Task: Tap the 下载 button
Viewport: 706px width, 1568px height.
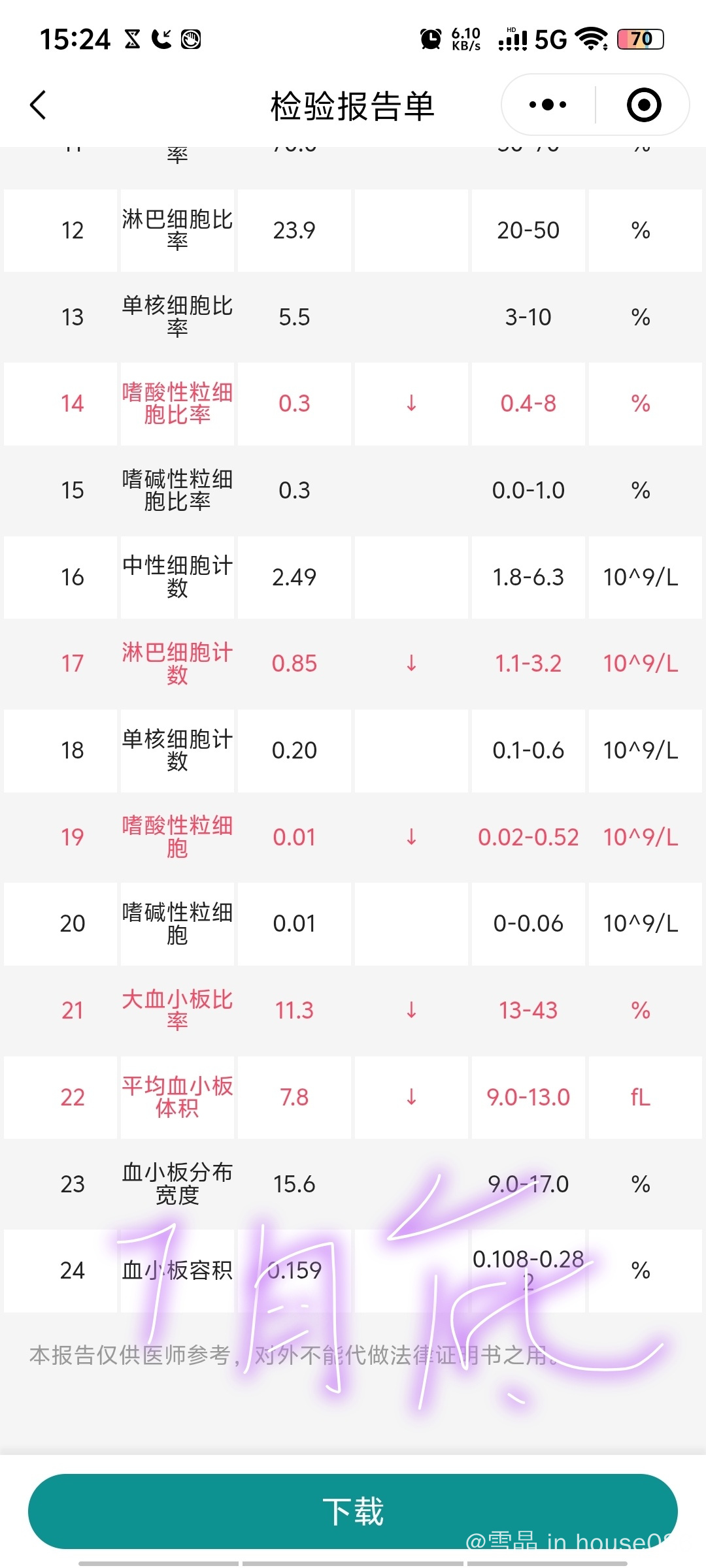Action: [353, 1511]
